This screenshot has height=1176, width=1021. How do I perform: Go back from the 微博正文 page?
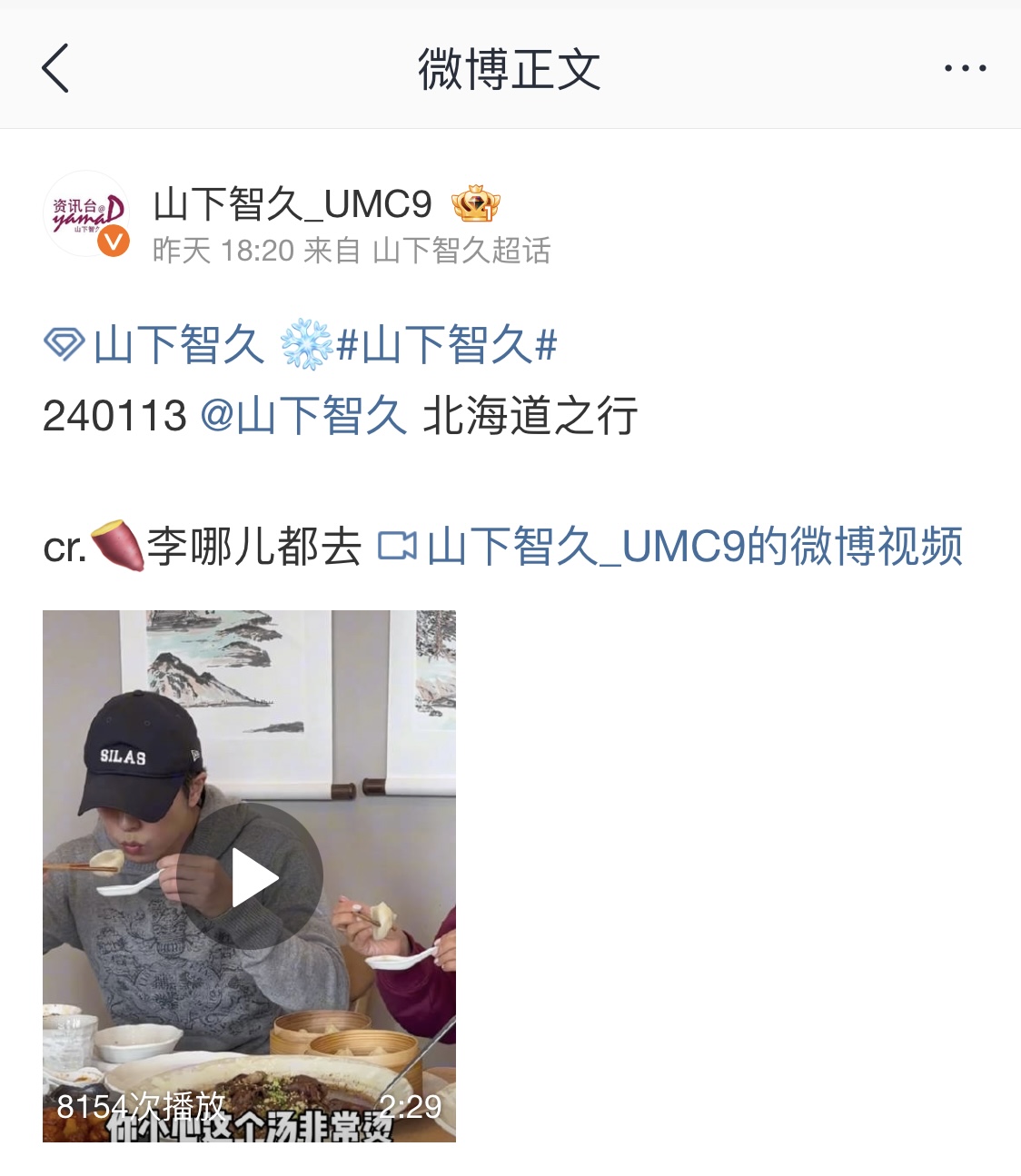(x=55, y=68)
